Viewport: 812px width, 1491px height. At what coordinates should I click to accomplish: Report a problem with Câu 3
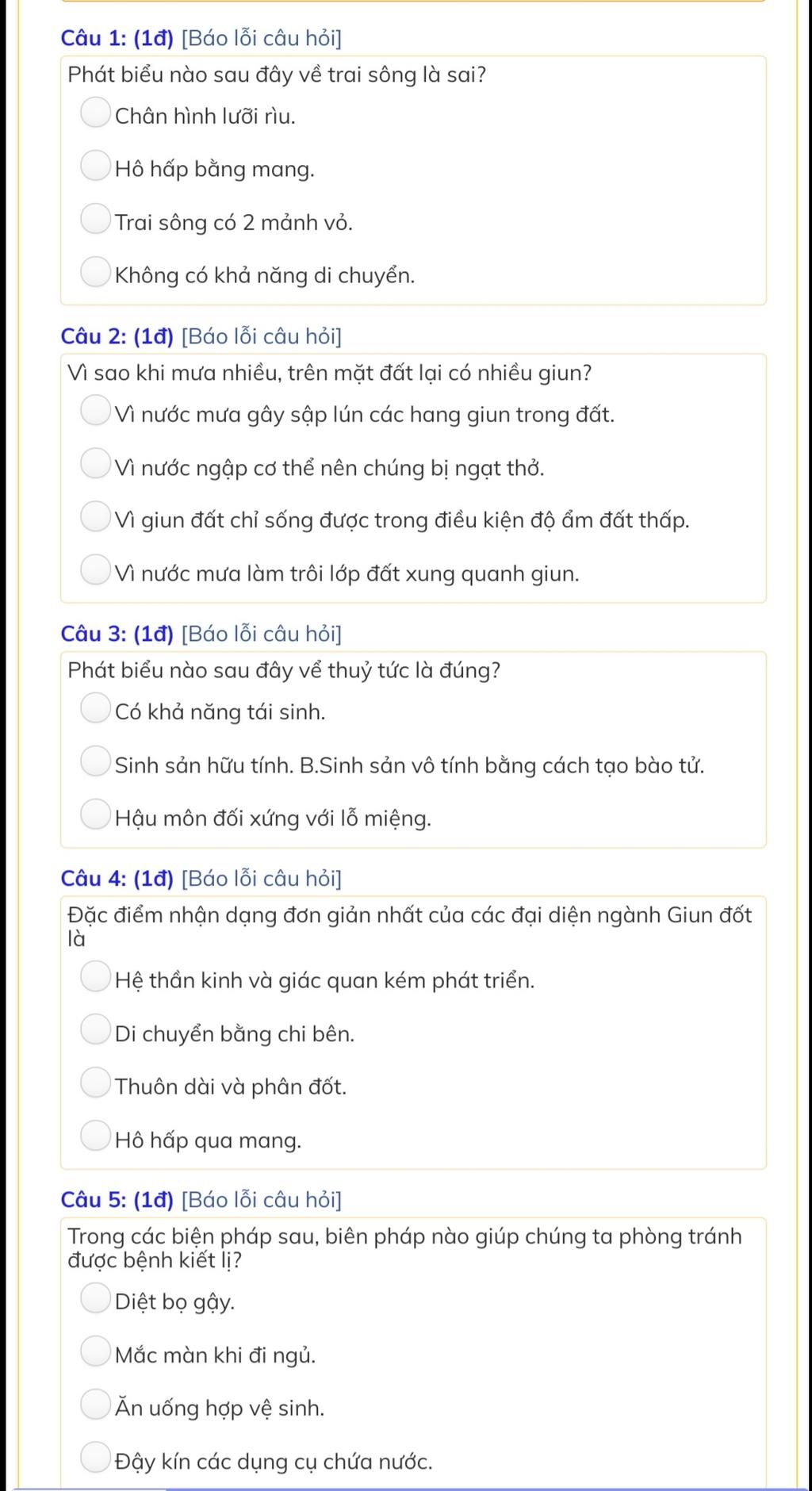point(262,634)
